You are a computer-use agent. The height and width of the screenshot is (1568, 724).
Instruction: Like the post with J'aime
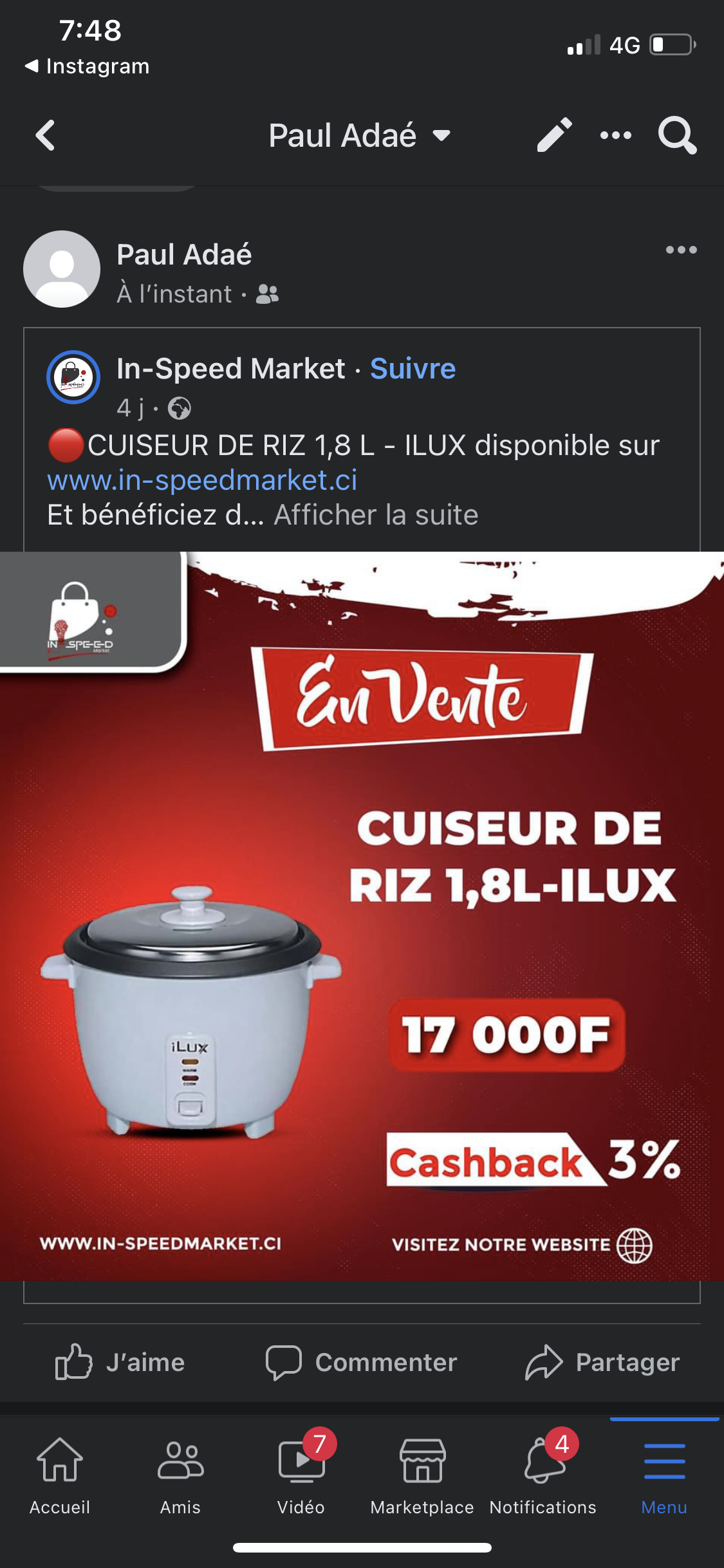[120, 1361]
